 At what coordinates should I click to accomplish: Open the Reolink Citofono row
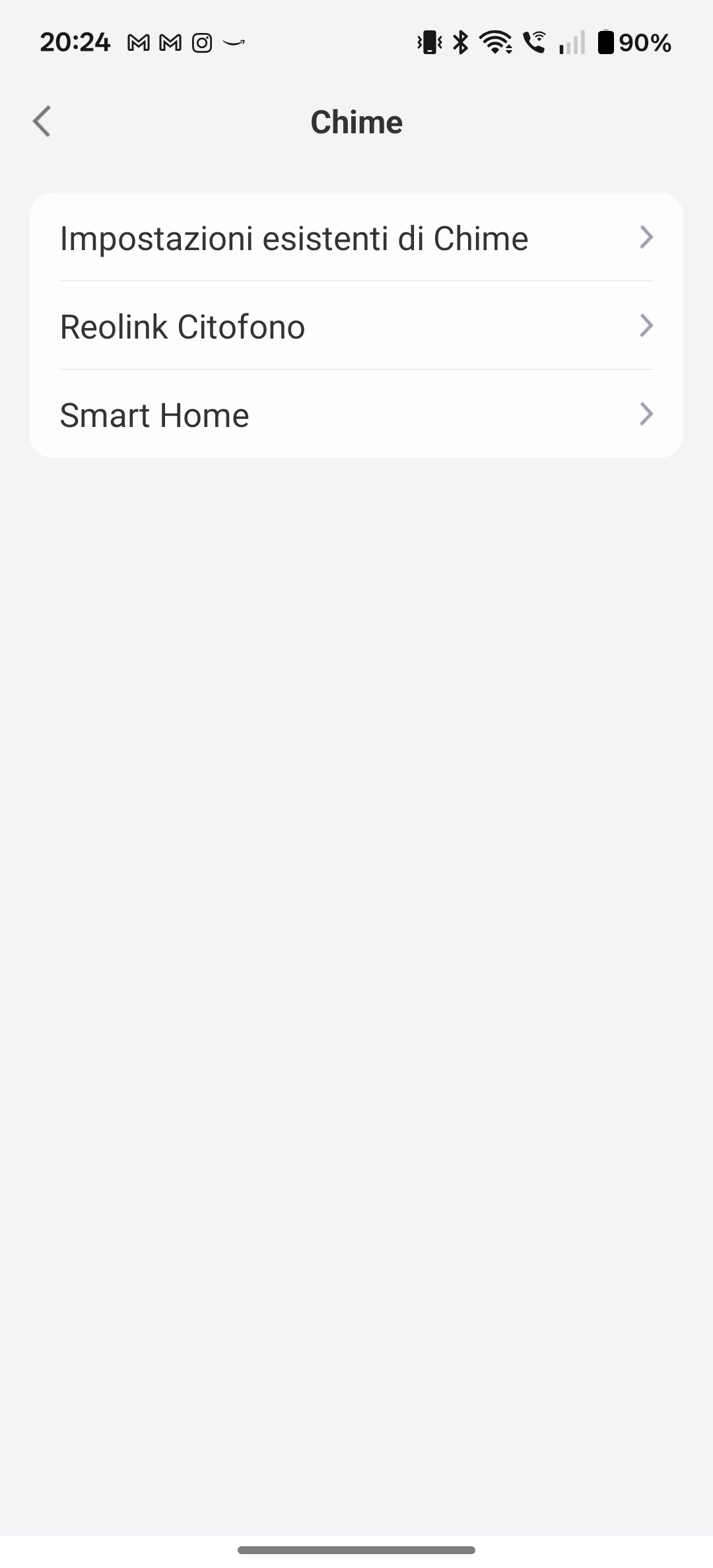pyautogui.click(x=356, y=326)
